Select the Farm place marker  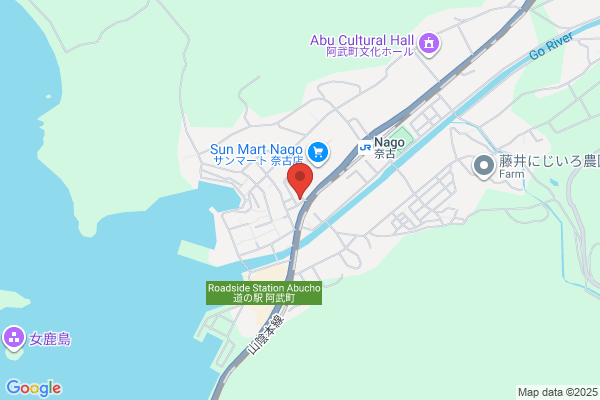484,167
